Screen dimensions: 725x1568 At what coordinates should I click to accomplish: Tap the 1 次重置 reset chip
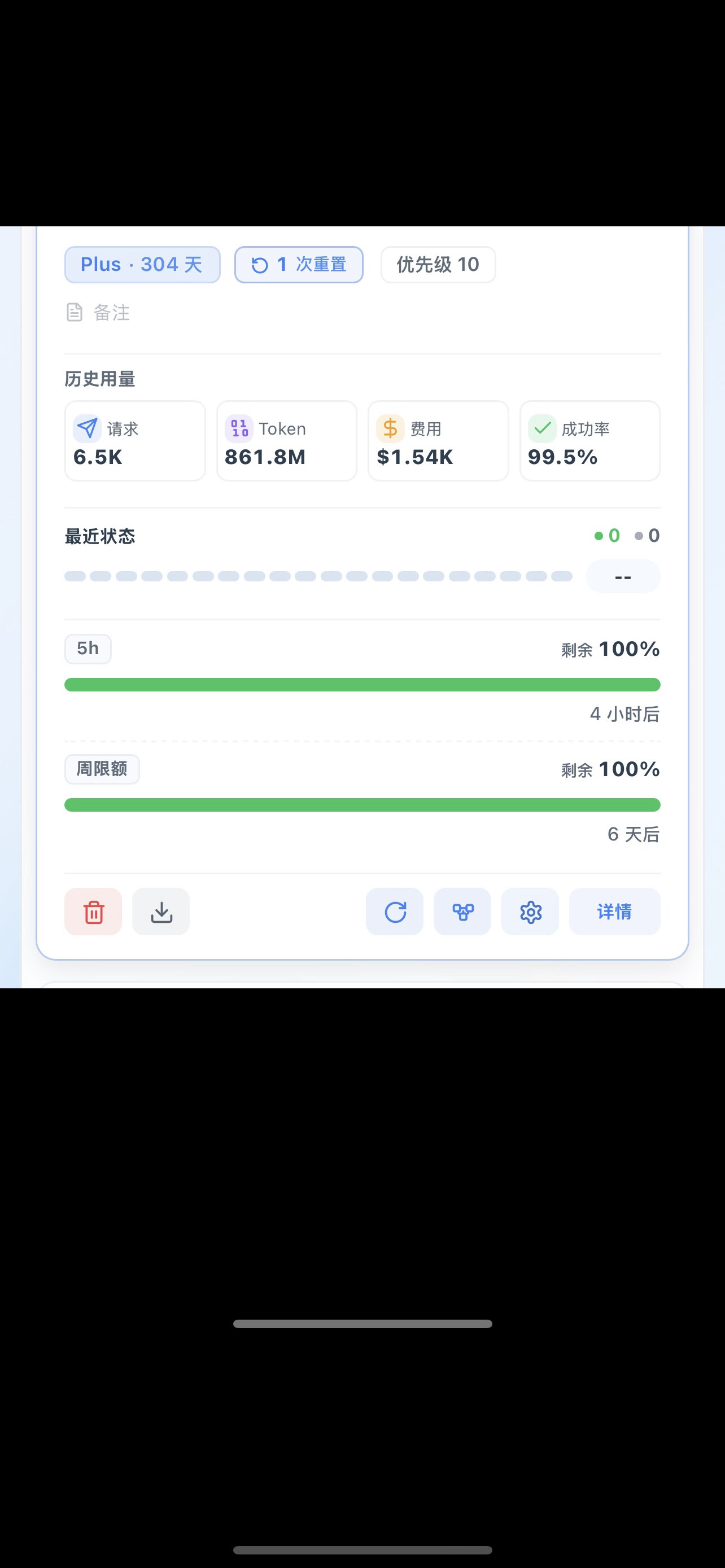click(x=299, y=265)
